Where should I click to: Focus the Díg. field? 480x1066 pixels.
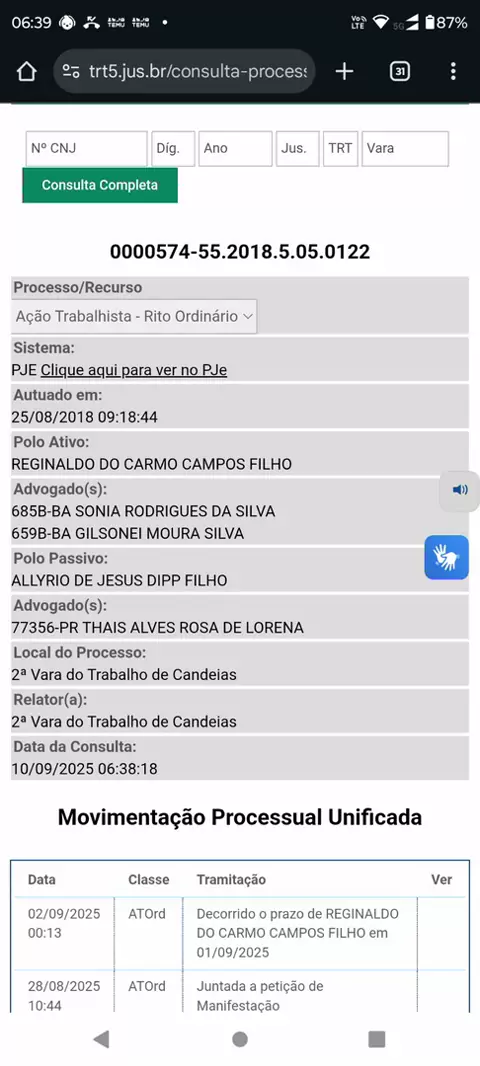tap(173, 148)
